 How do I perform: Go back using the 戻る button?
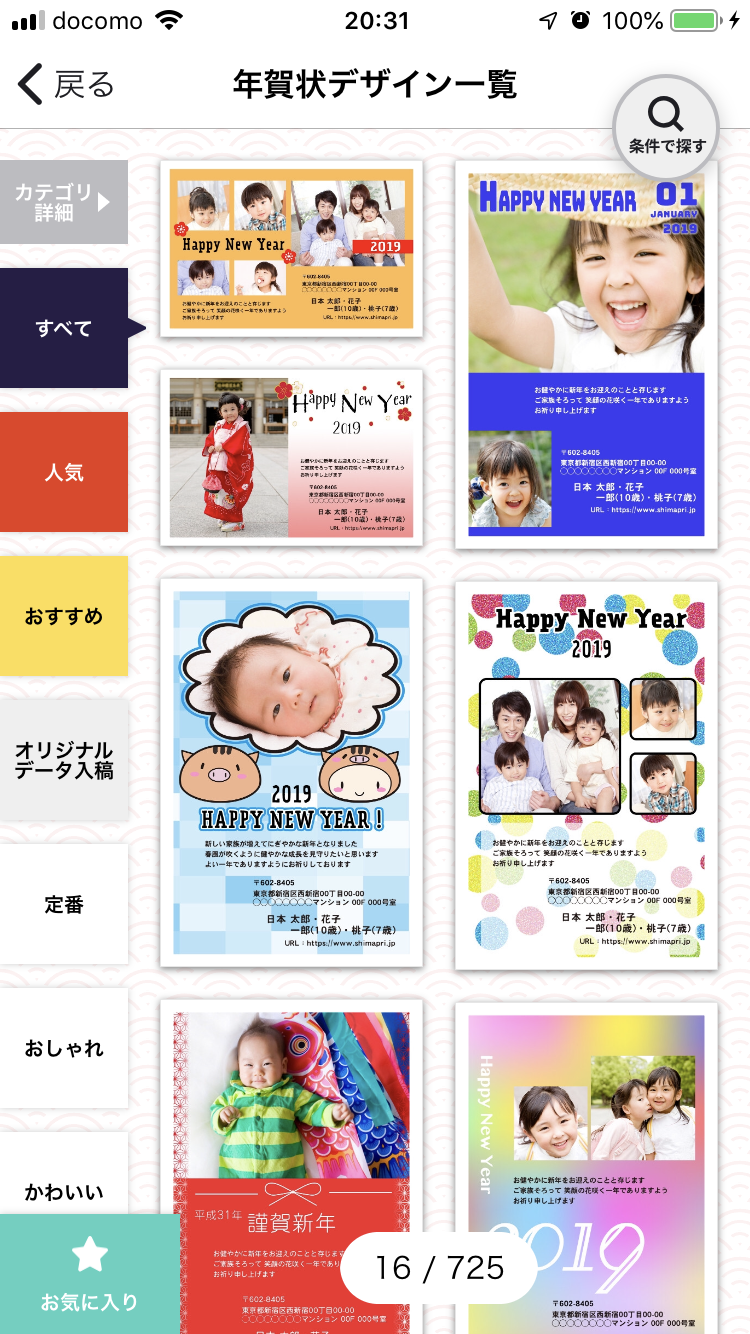[67, 85]
